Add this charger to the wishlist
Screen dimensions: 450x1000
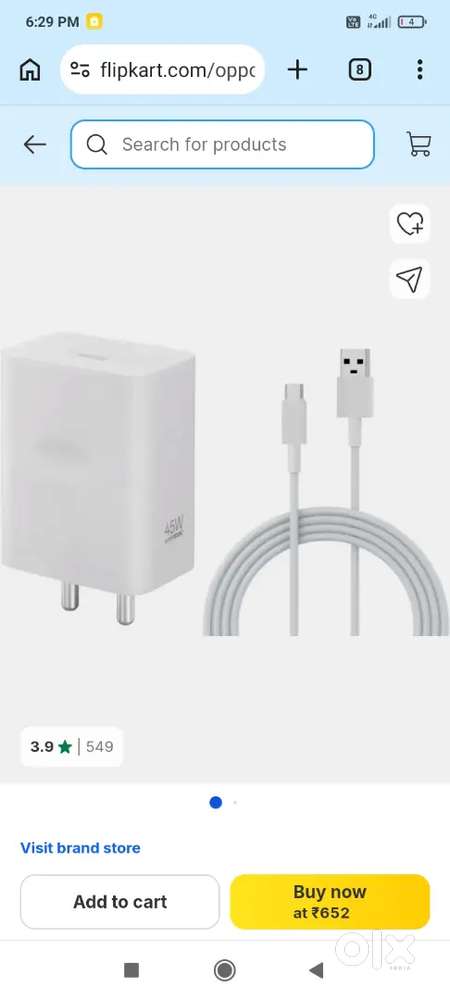pyautogui.click(x=410, y=224)
